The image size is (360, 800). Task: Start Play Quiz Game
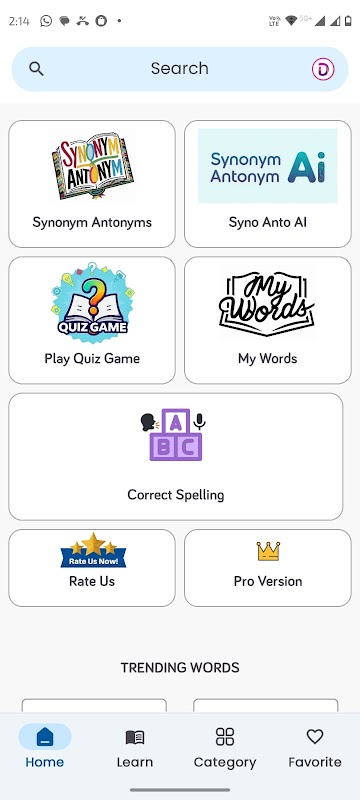92,320
